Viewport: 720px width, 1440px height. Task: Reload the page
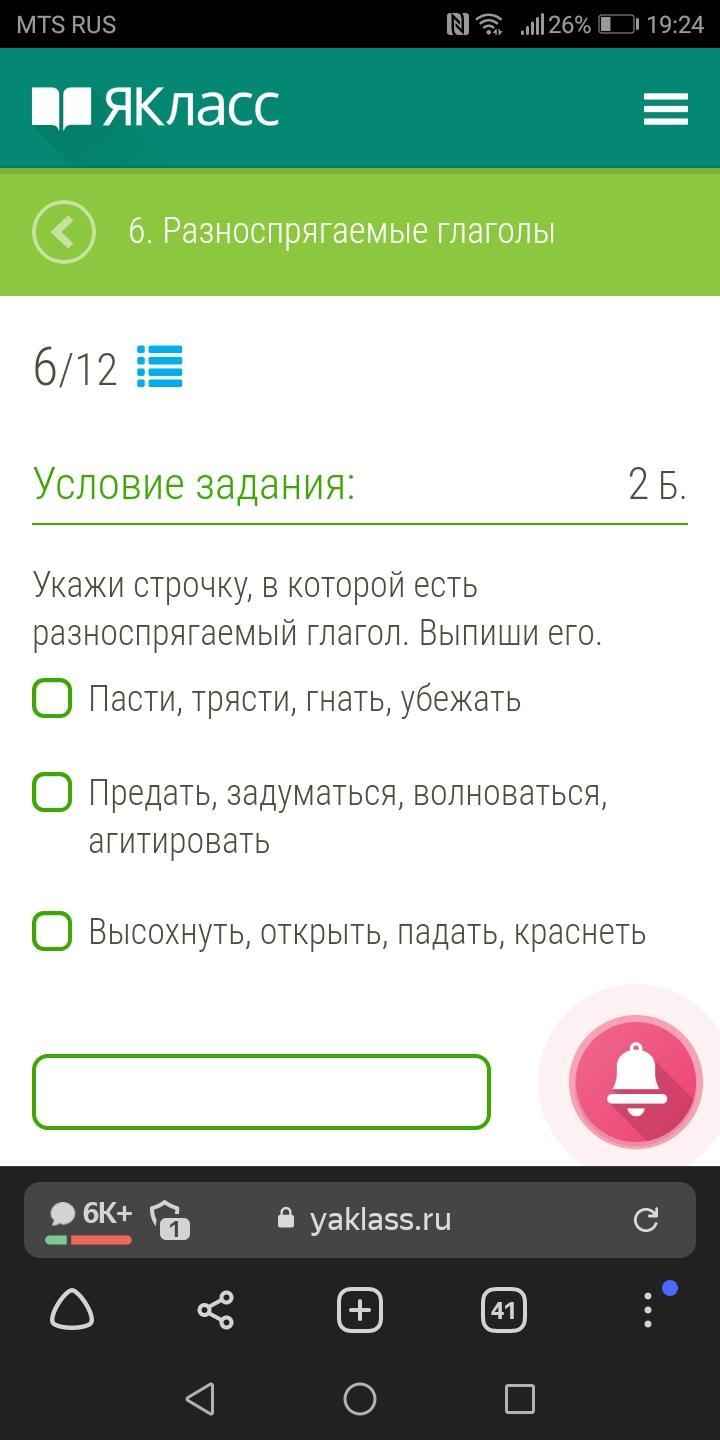click(646, 1219)
